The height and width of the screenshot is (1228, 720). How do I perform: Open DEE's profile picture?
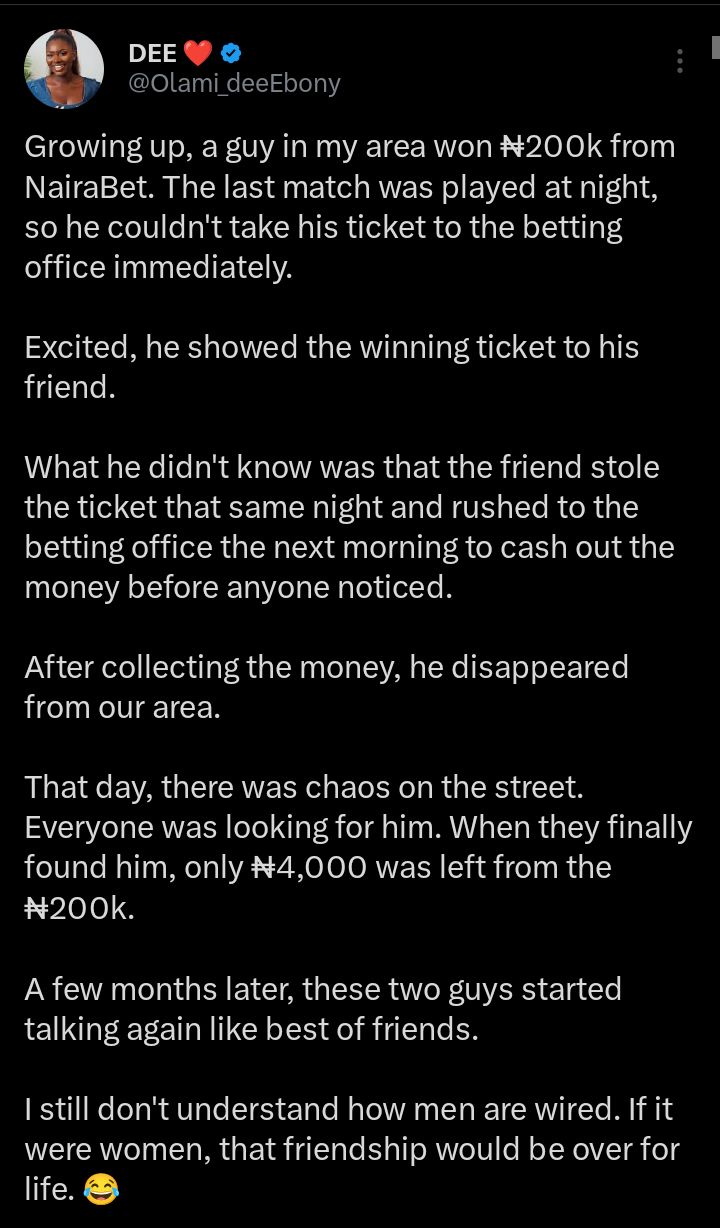point(65,68)
